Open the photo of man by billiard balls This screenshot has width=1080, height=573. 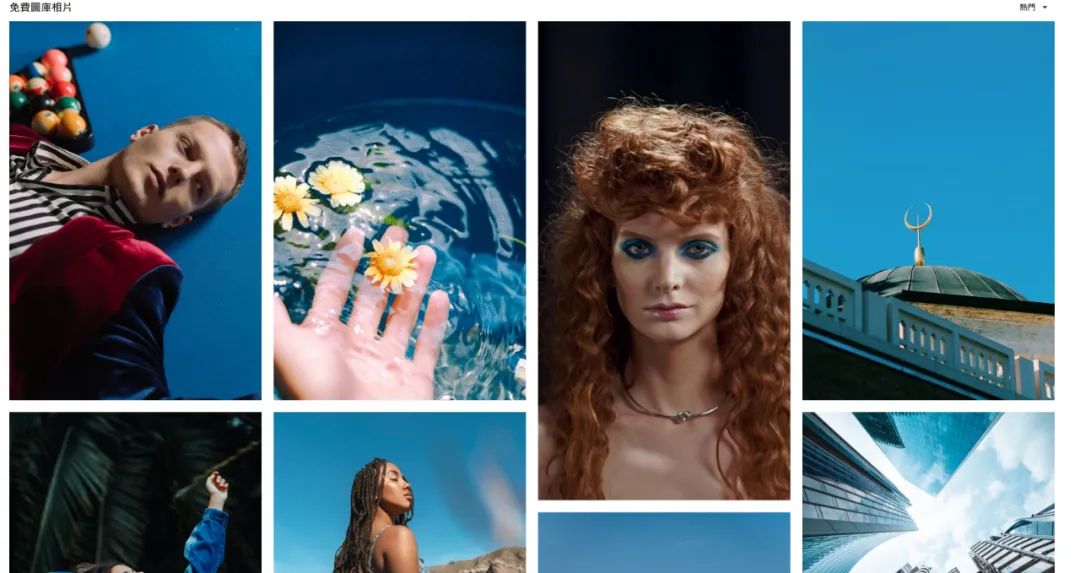135,210
